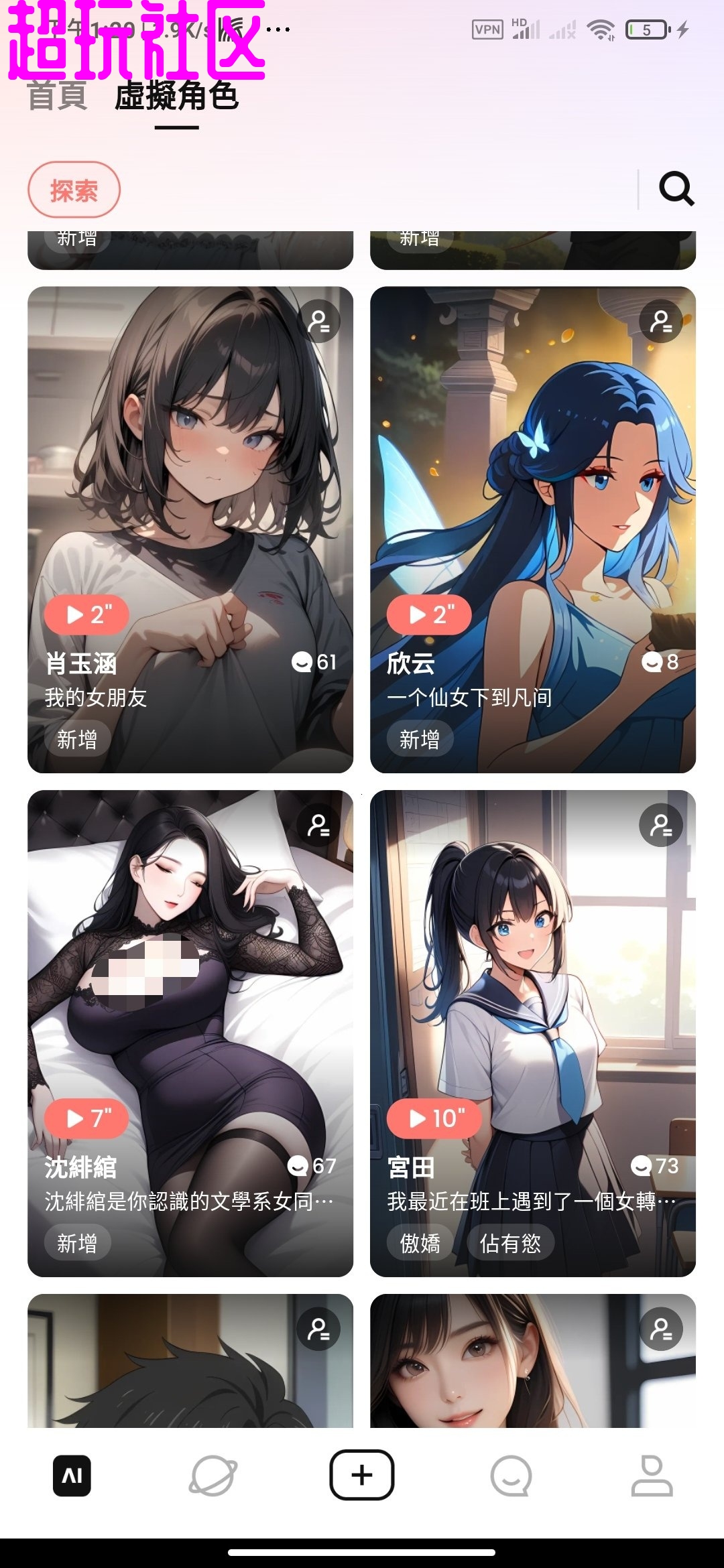Viewport: 724px width, 1568px height.
Task: Open the personal profile tab
Action: click(652, 1476)
